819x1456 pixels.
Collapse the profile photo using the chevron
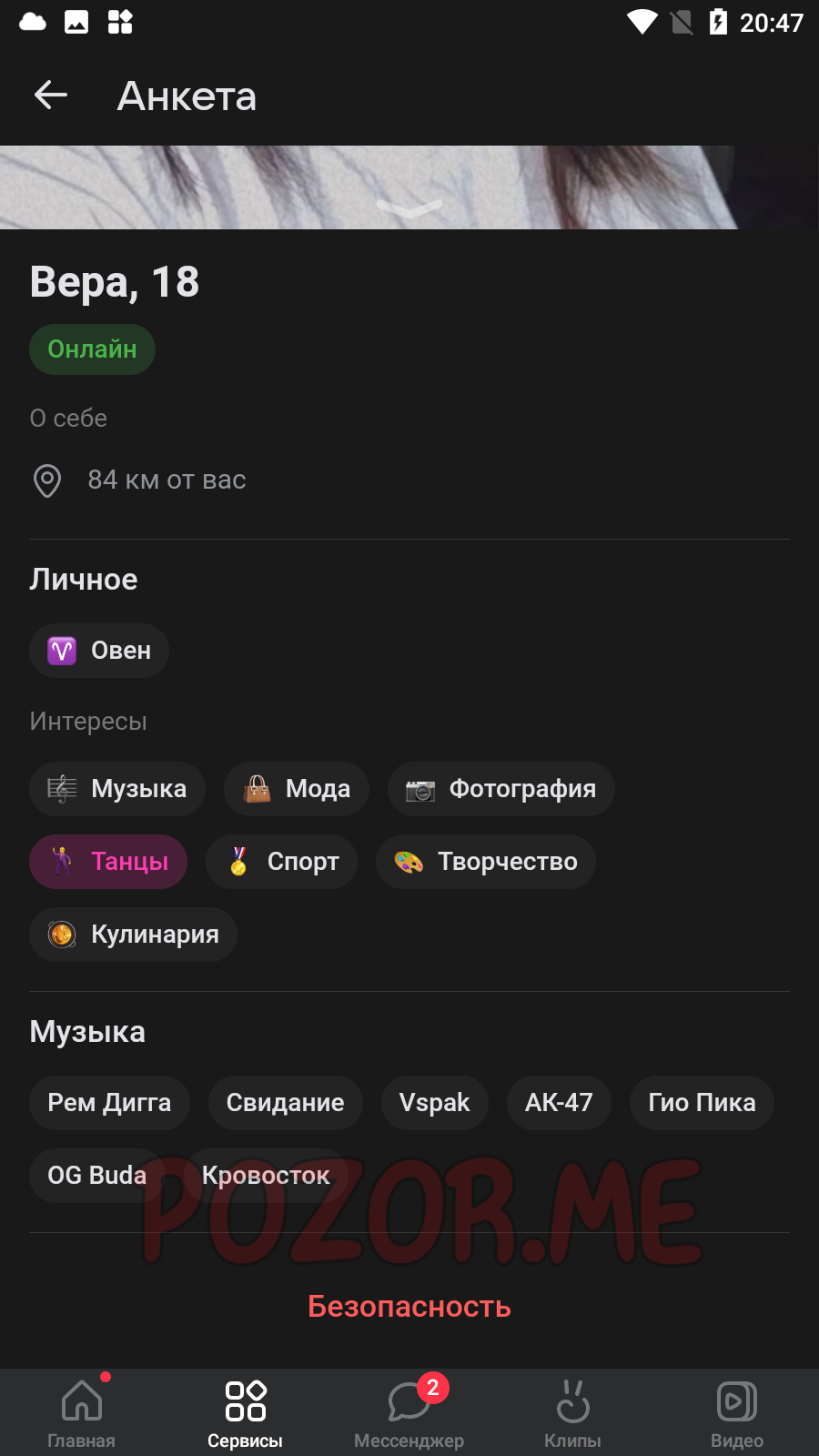pos(409,208)
